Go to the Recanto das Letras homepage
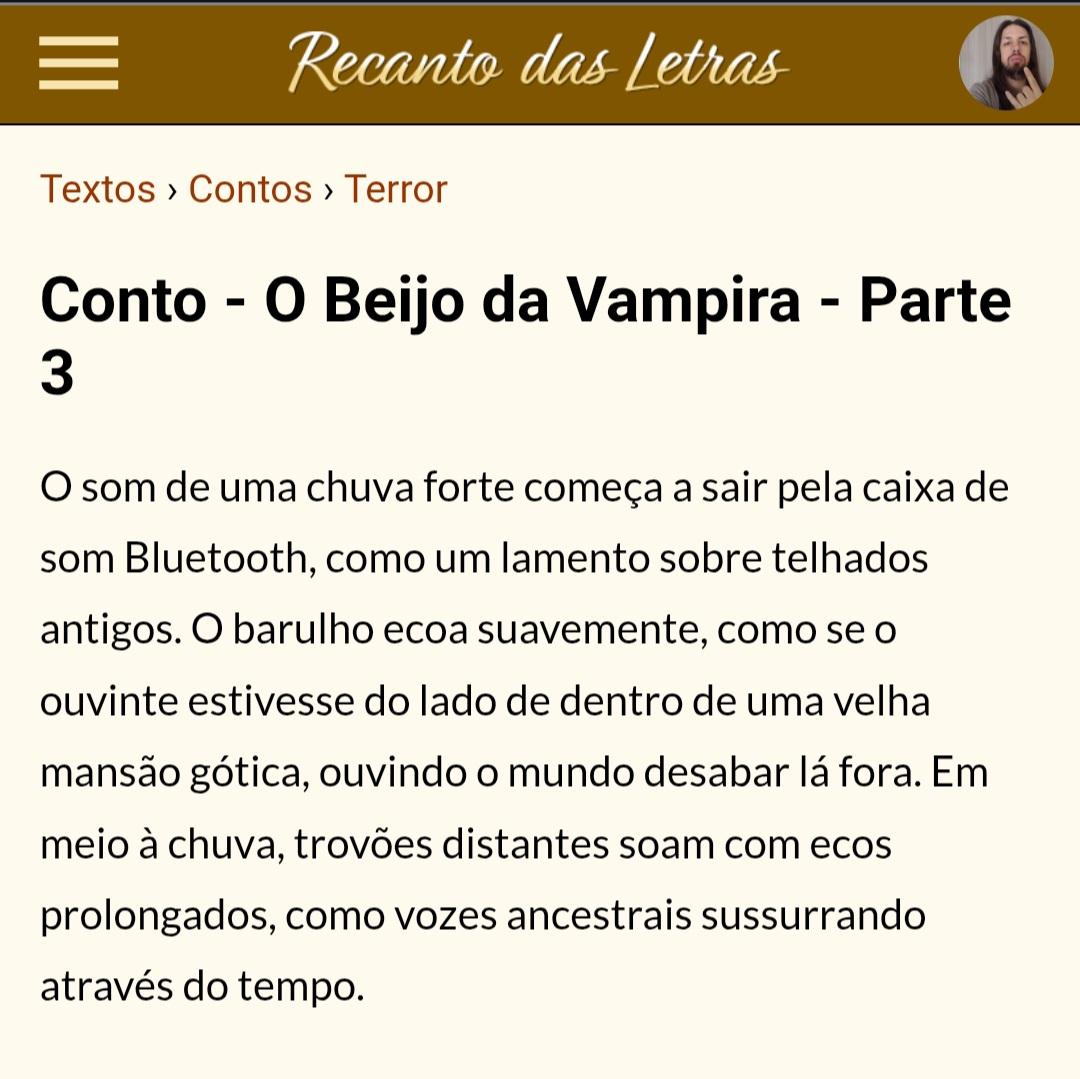This screenshot has width=1080, height=1079. click(x=538, y=63)
